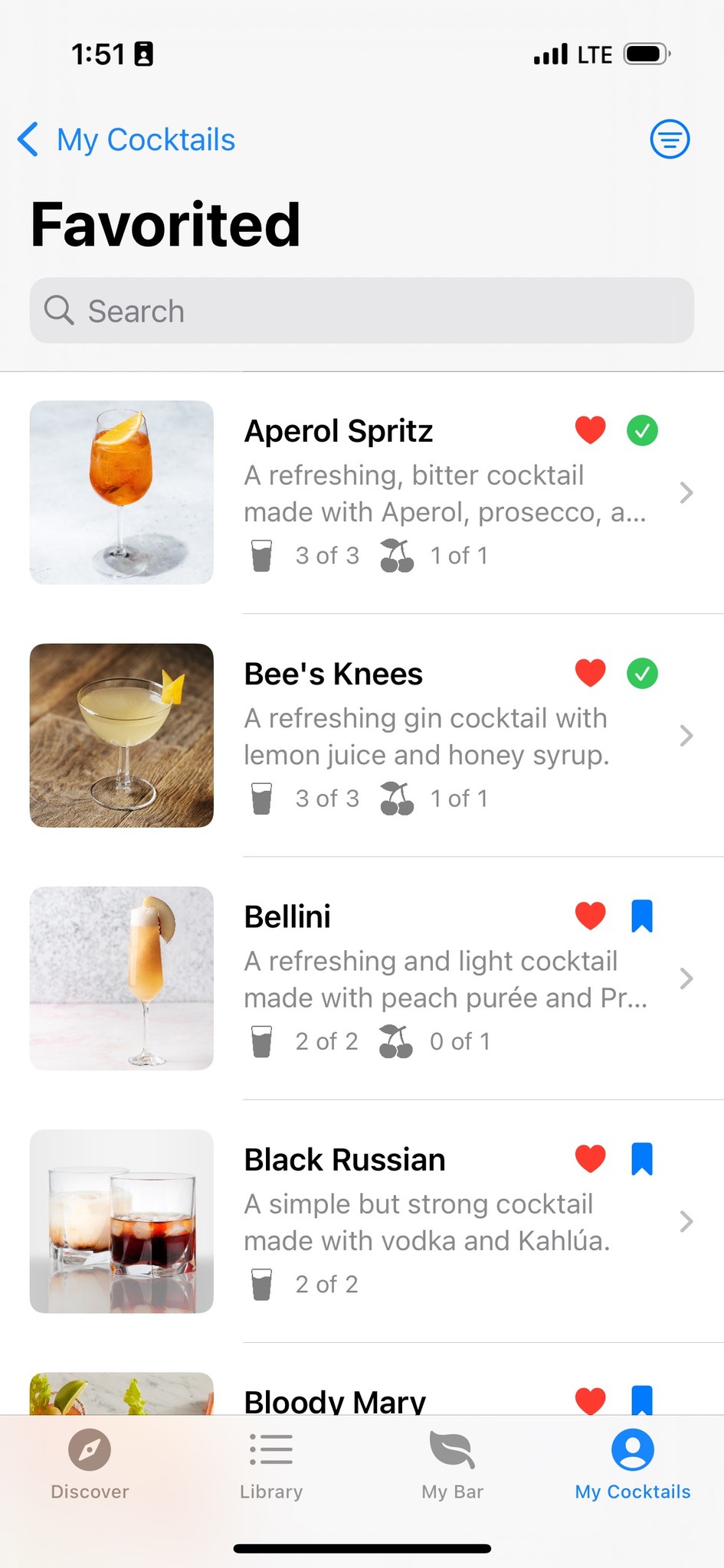Select the My Cocktails tab
This screenshot has width=724, height=1568.
point(633,1464)
